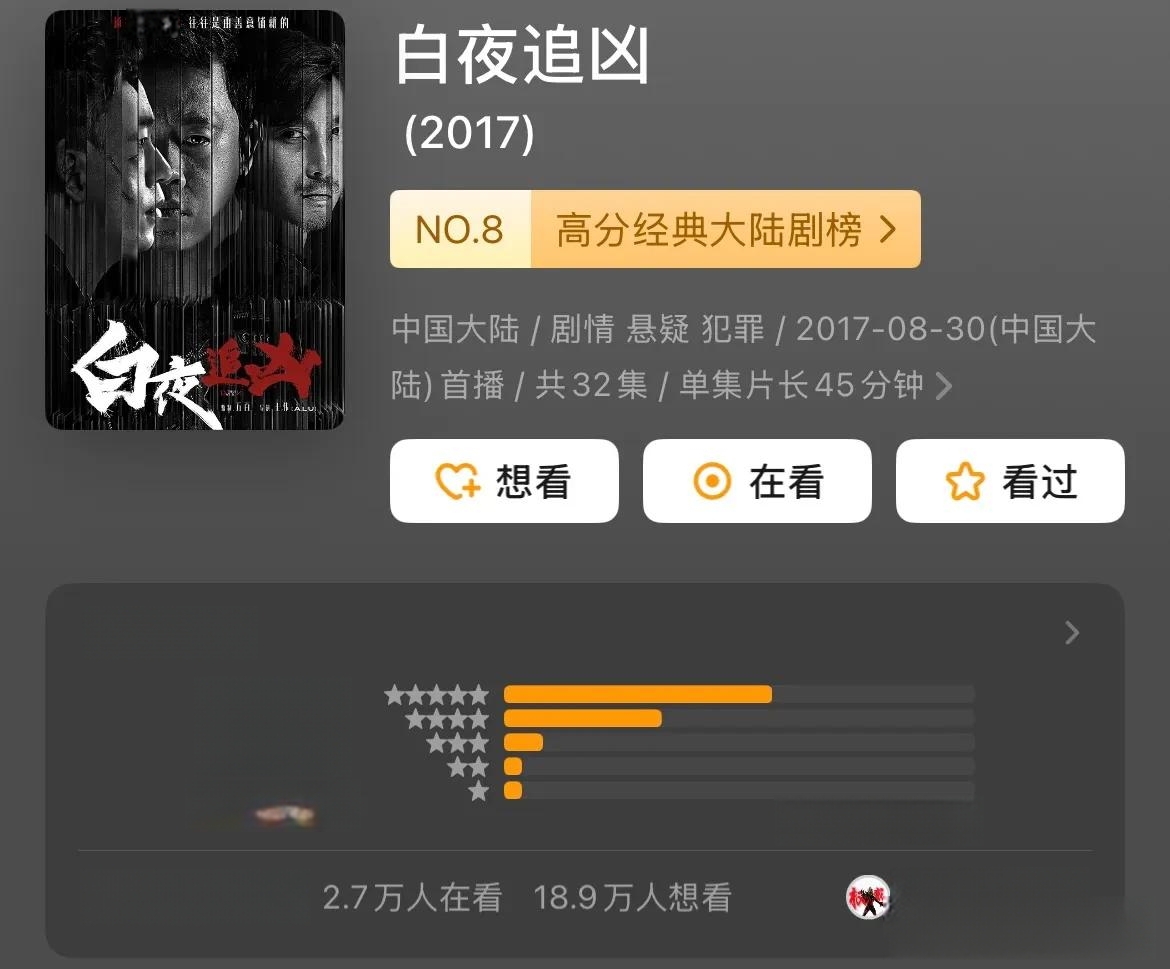Mark the show as 看过

click(1010, 481)
